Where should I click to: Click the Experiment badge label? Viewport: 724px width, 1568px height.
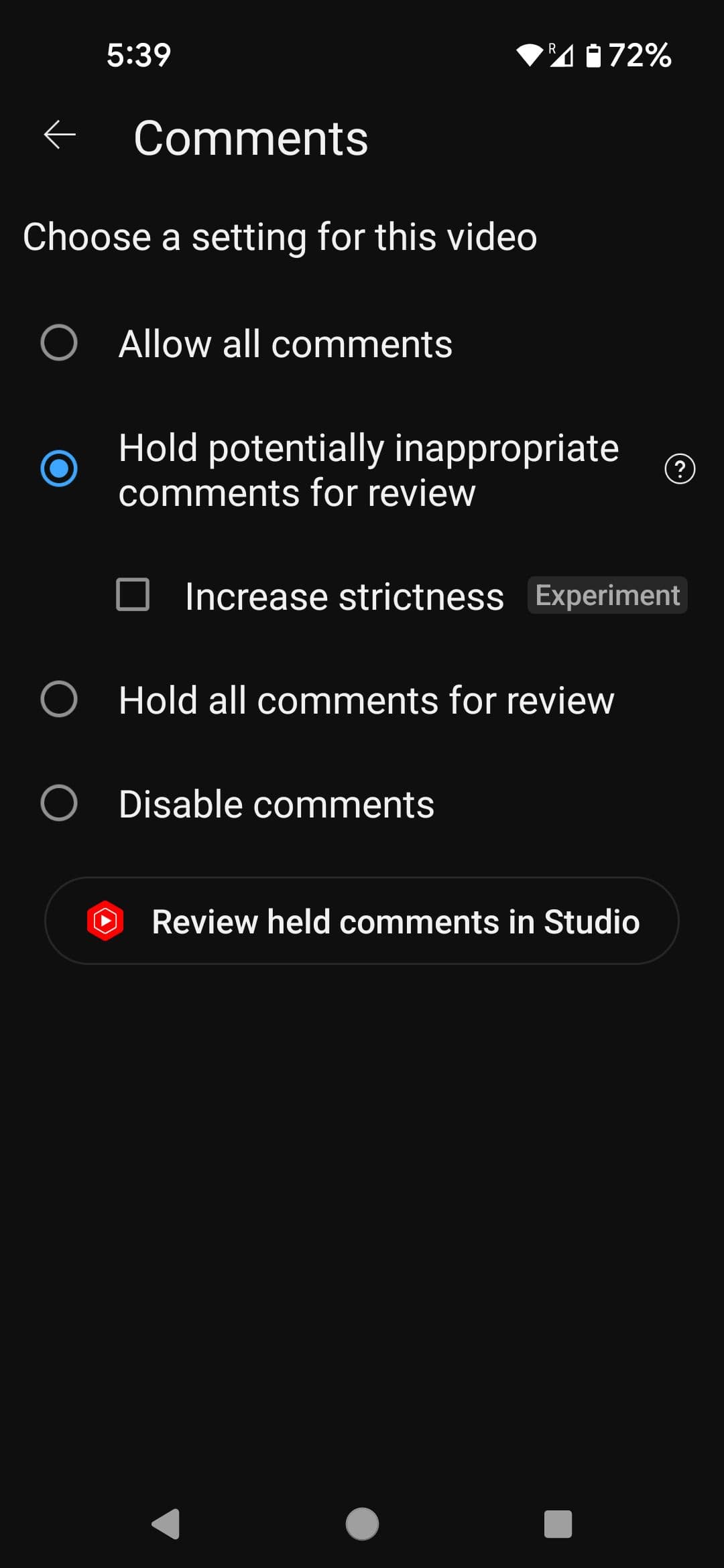pyautogui.click(x=607, y=595)
